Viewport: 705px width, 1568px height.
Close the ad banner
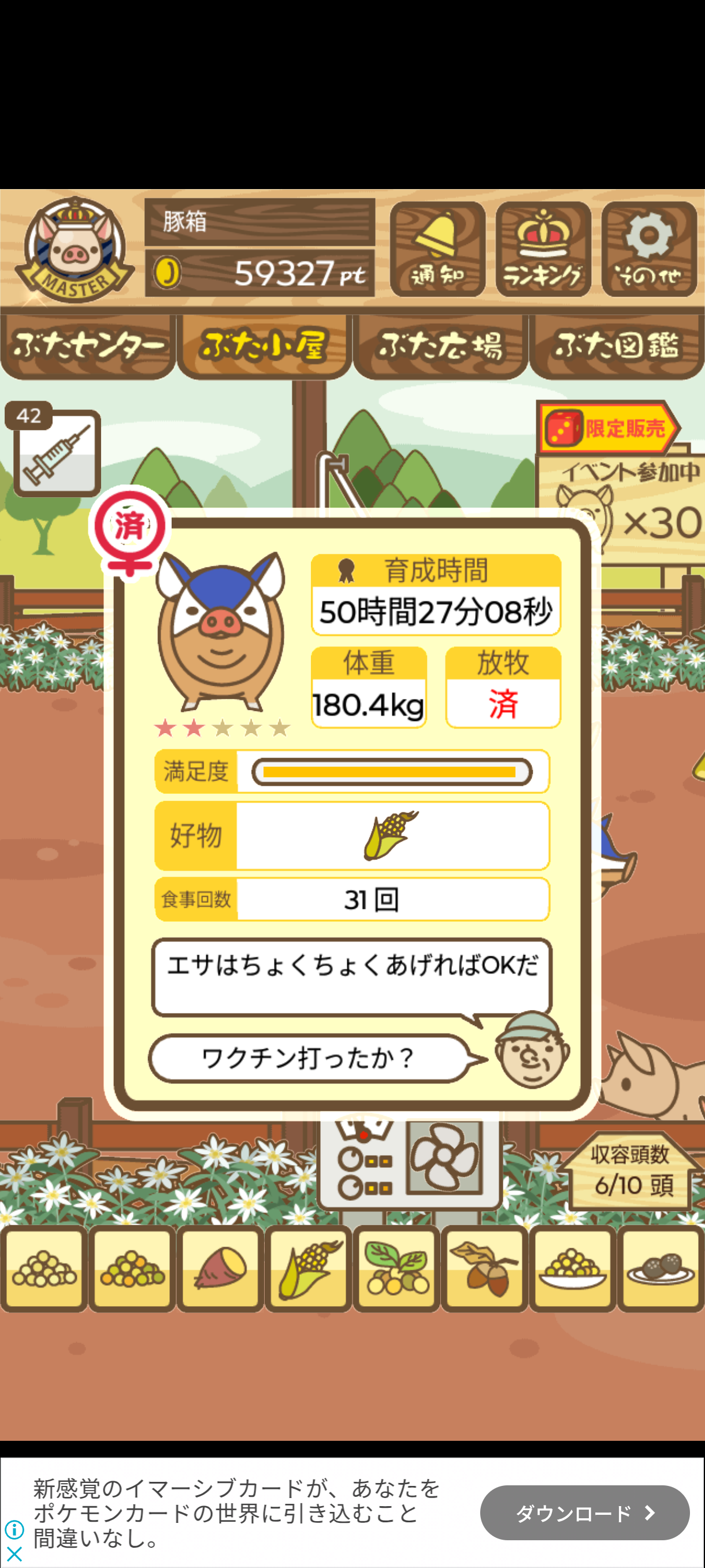(14, 1554)
